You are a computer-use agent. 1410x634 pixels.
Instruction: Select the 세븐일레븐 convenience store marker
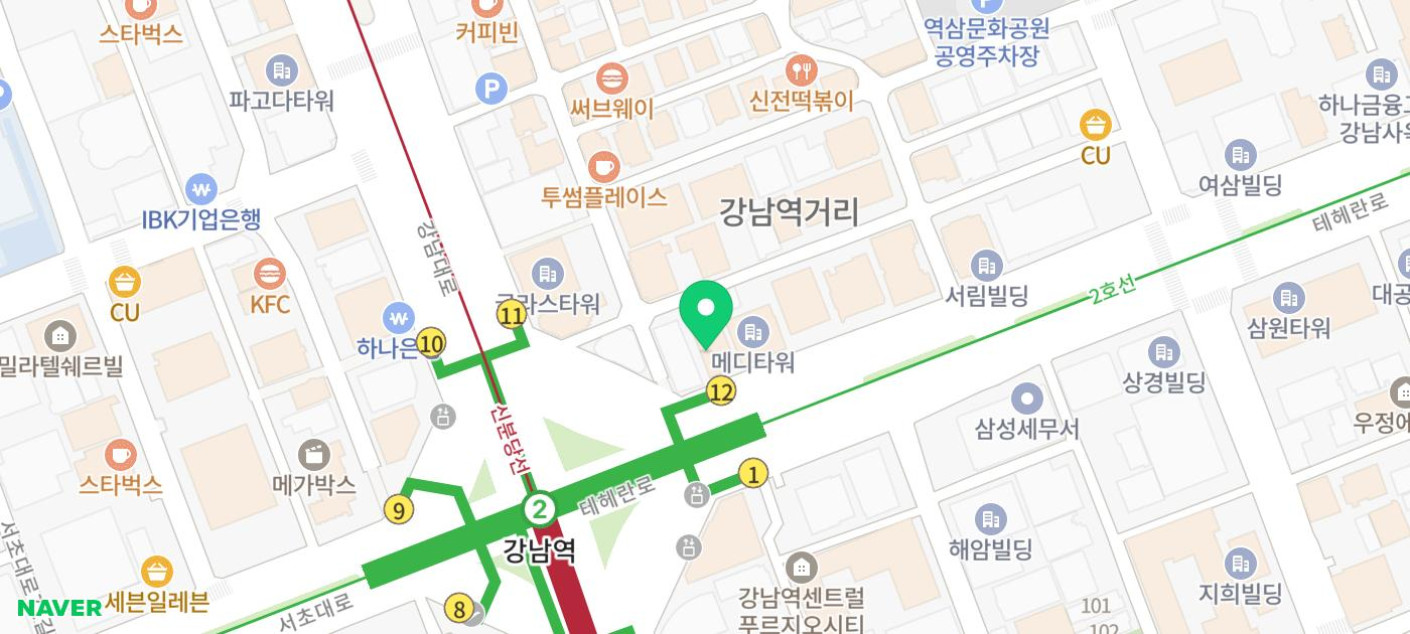click(157, 572)
